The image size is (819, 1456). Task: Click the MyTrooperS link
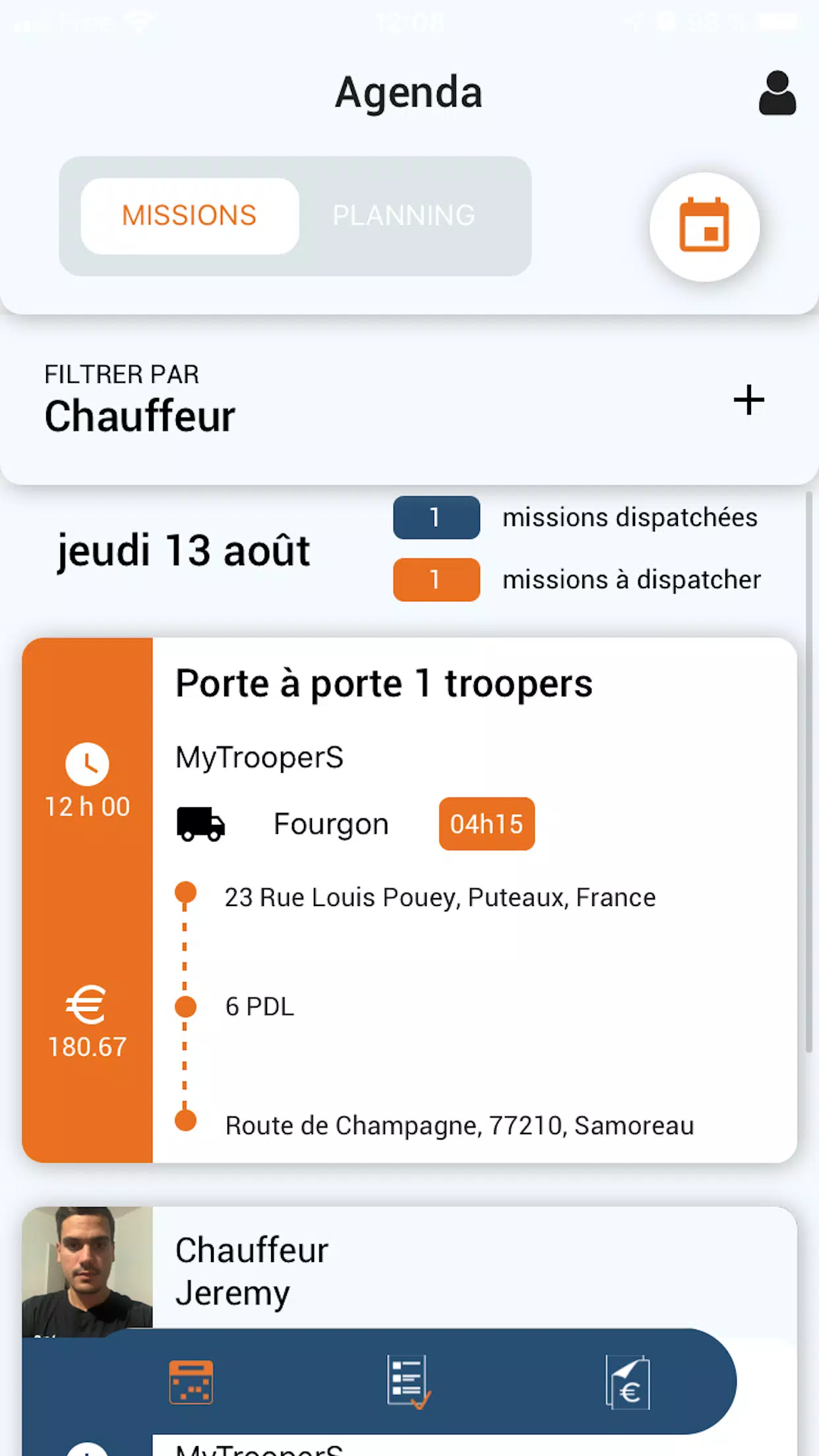pos(259,757)
